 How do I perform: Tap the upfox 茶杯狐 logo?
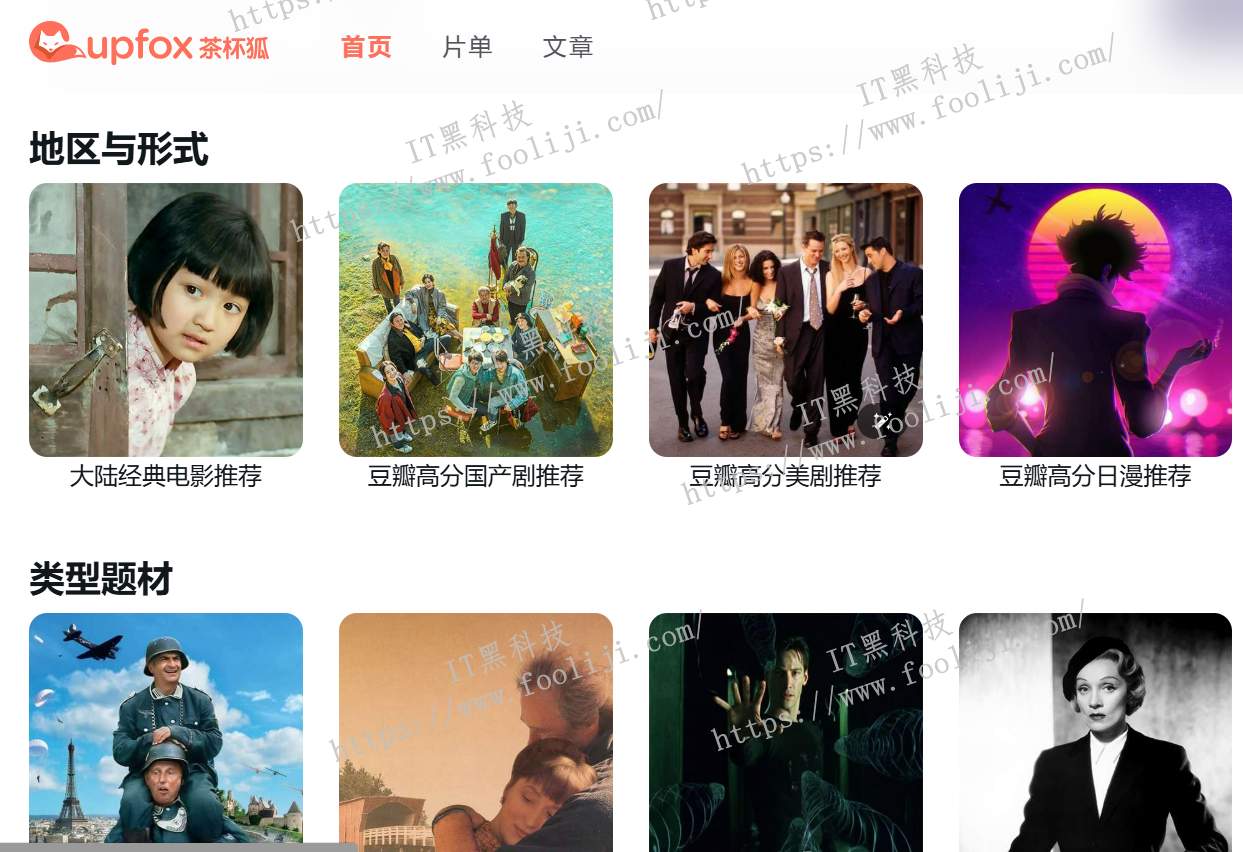tap(150, 45)
